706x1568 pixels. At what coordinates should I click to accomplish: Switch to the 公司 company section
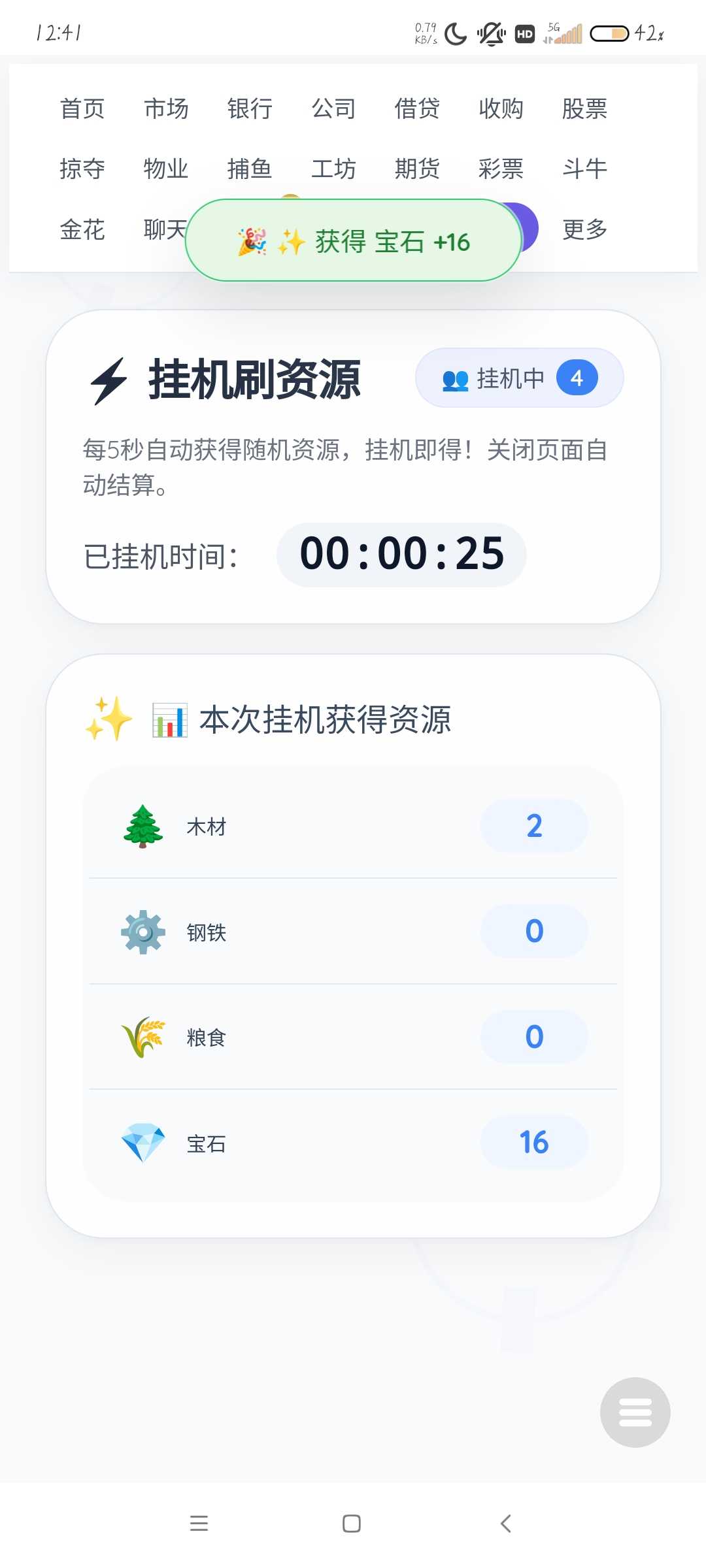[333, 108]
